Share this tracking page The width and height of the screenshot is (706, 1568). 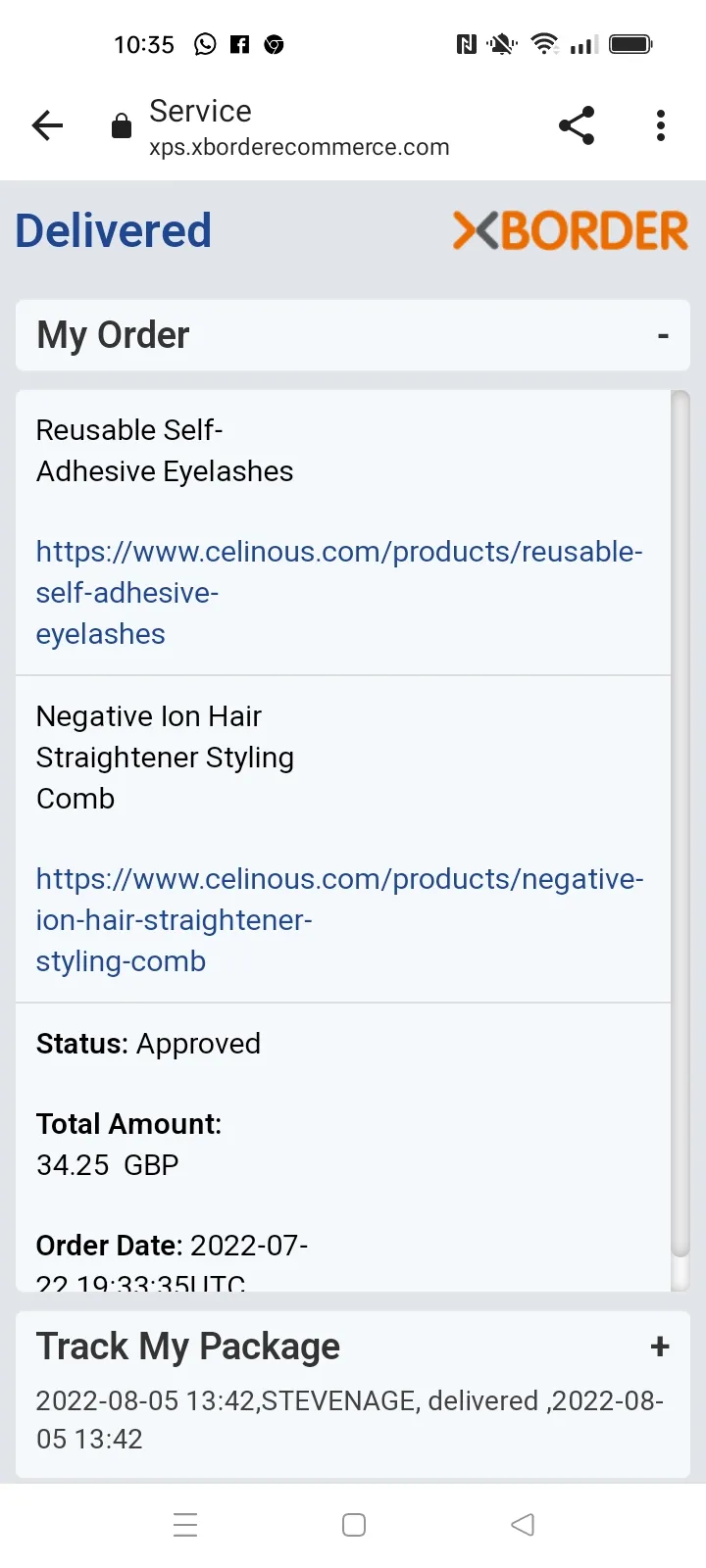tap(577, 125)
